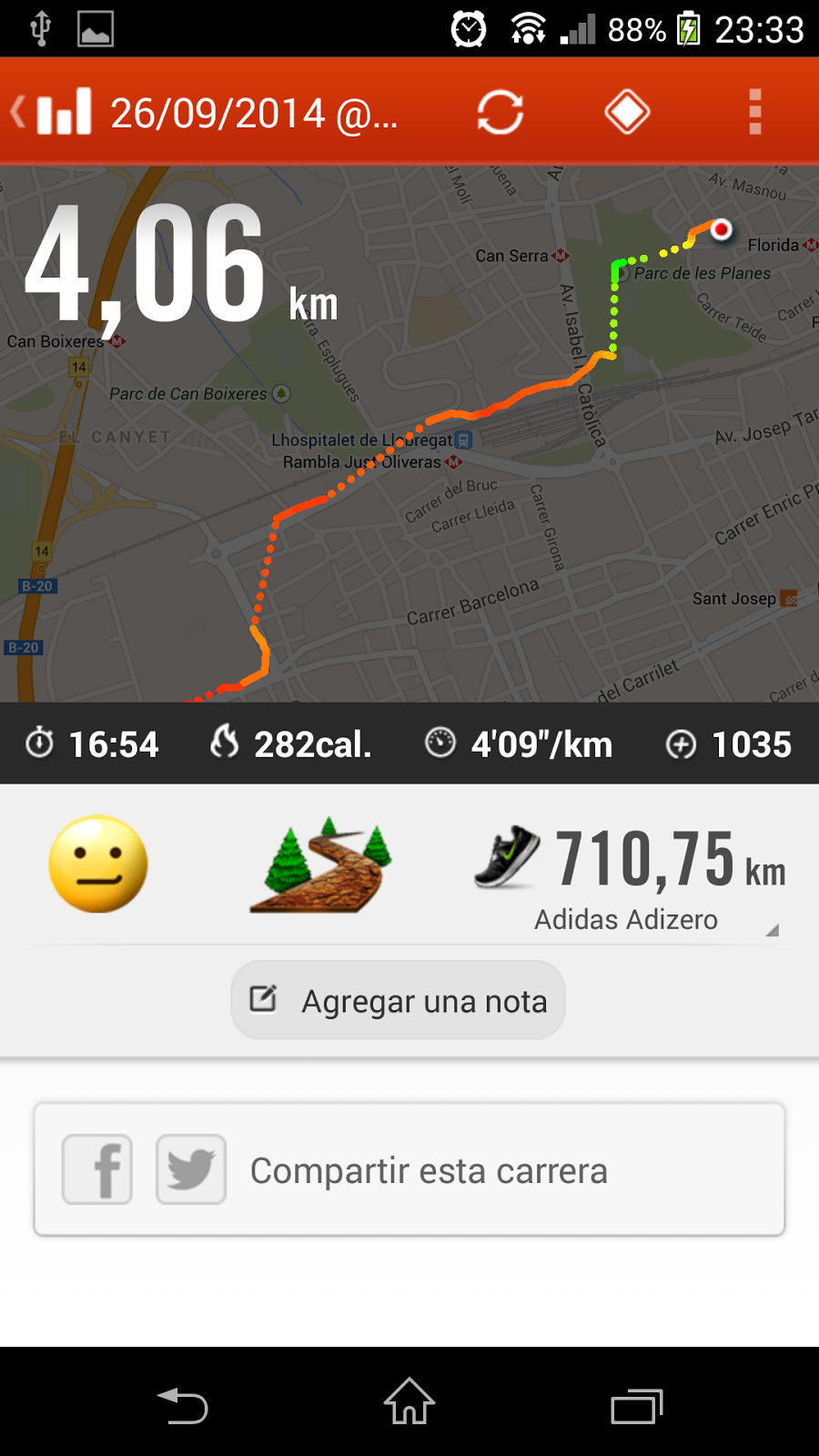
Task: Share this run on Twitter
Action: point(191,1169)
